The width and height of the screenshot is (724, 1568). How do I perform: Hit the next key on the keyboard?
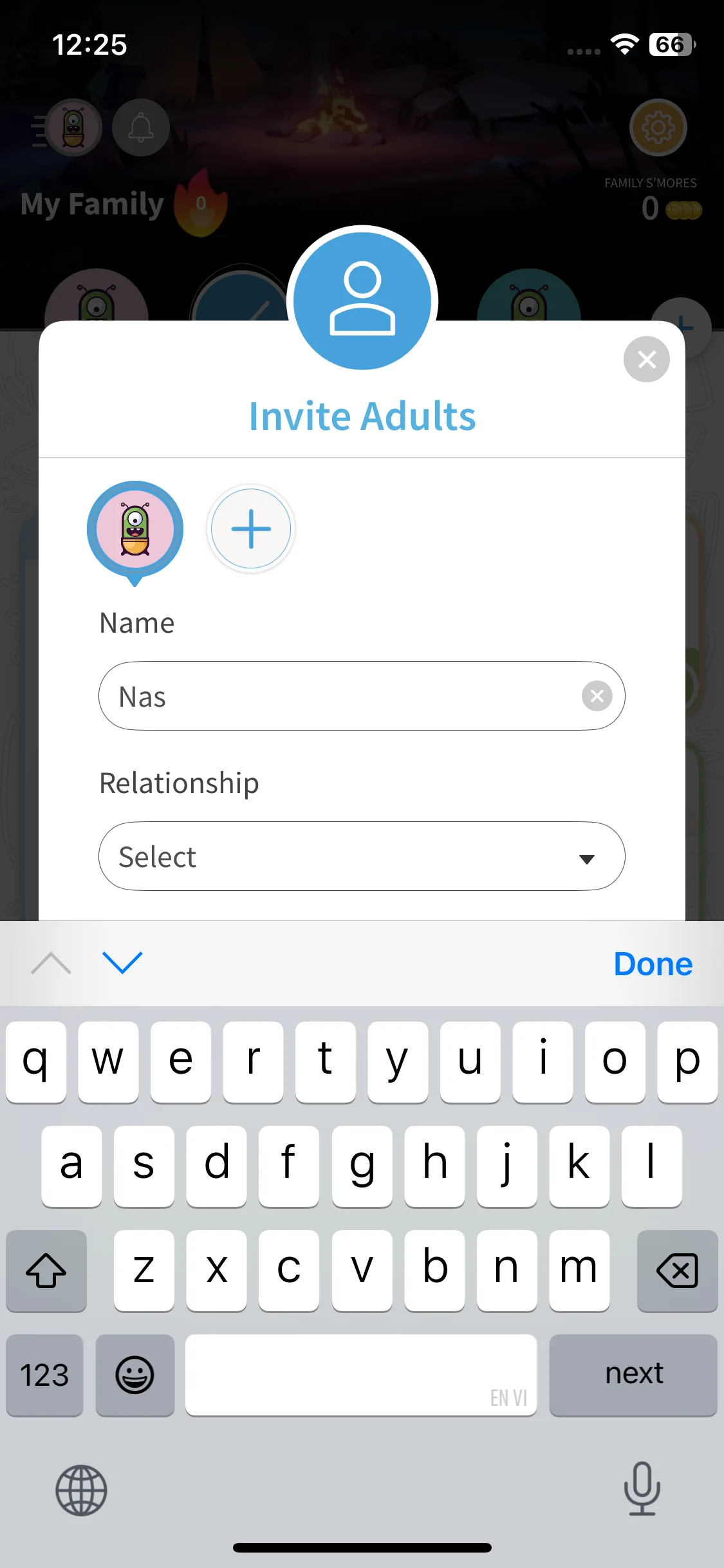[633, 1374]
